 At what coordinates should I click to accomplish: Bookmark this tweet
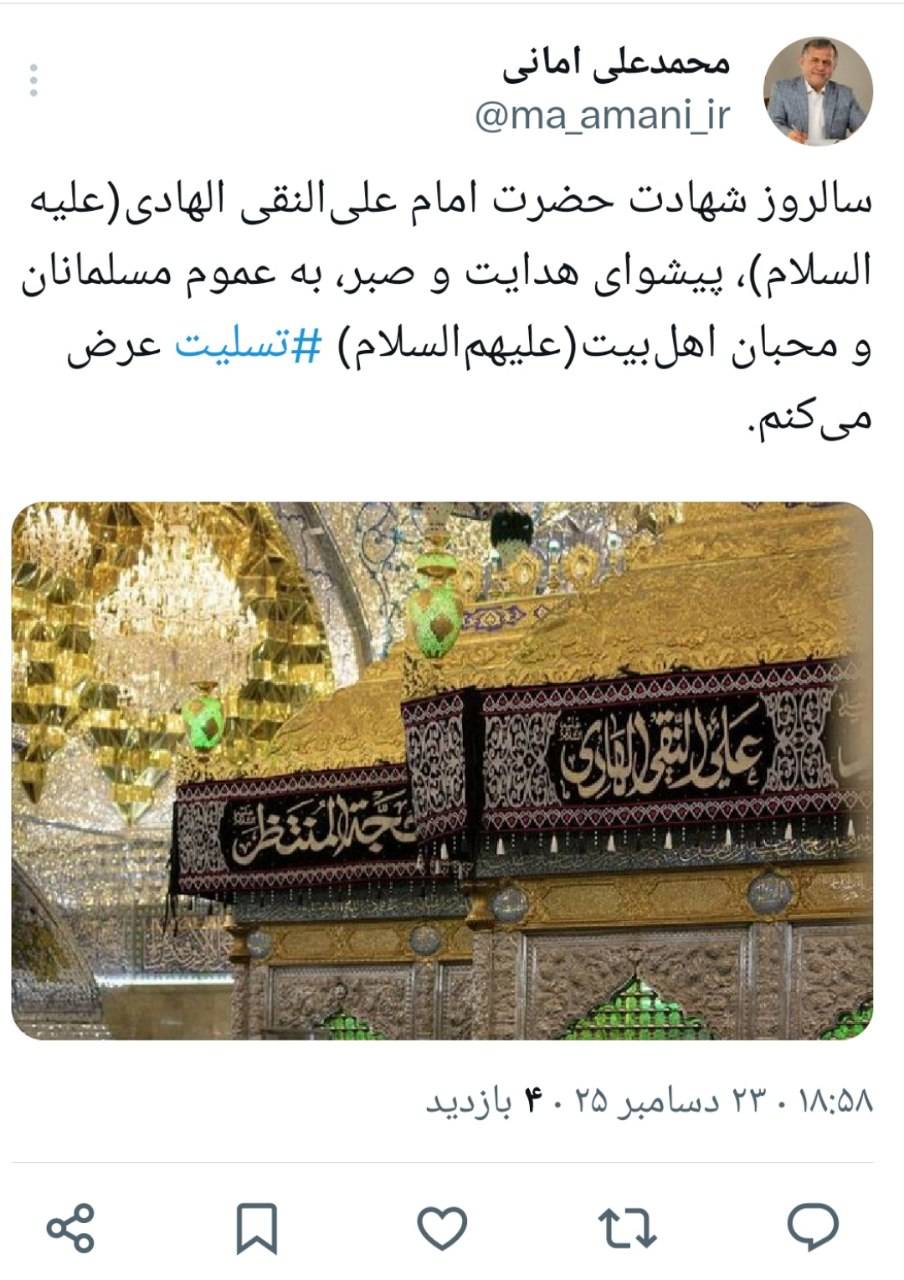click(256, 1228)
